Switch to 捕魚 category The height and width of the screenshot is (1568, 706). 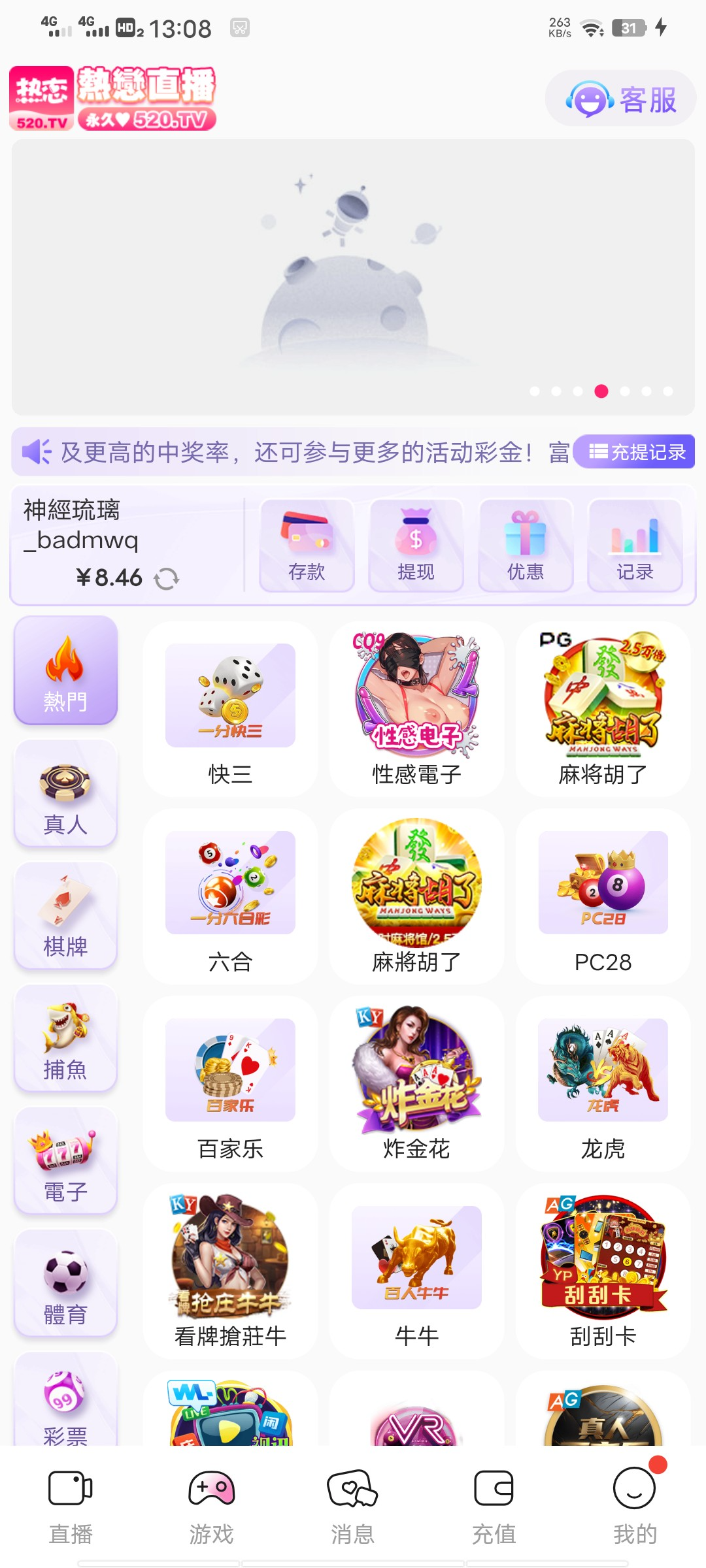point(65,1039)
